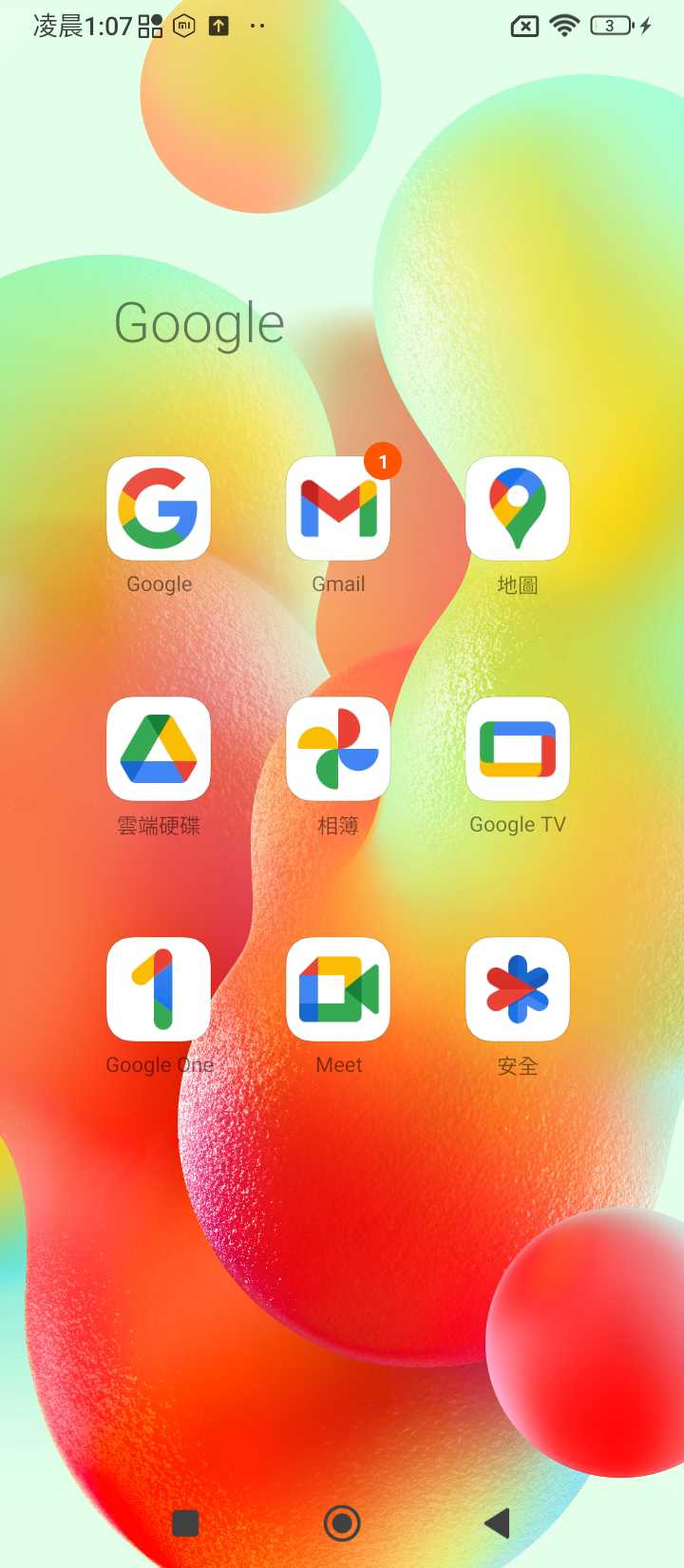Viewport: 684px width, 1568px height.
Task: Open the Google app
Action: point(159,508)
